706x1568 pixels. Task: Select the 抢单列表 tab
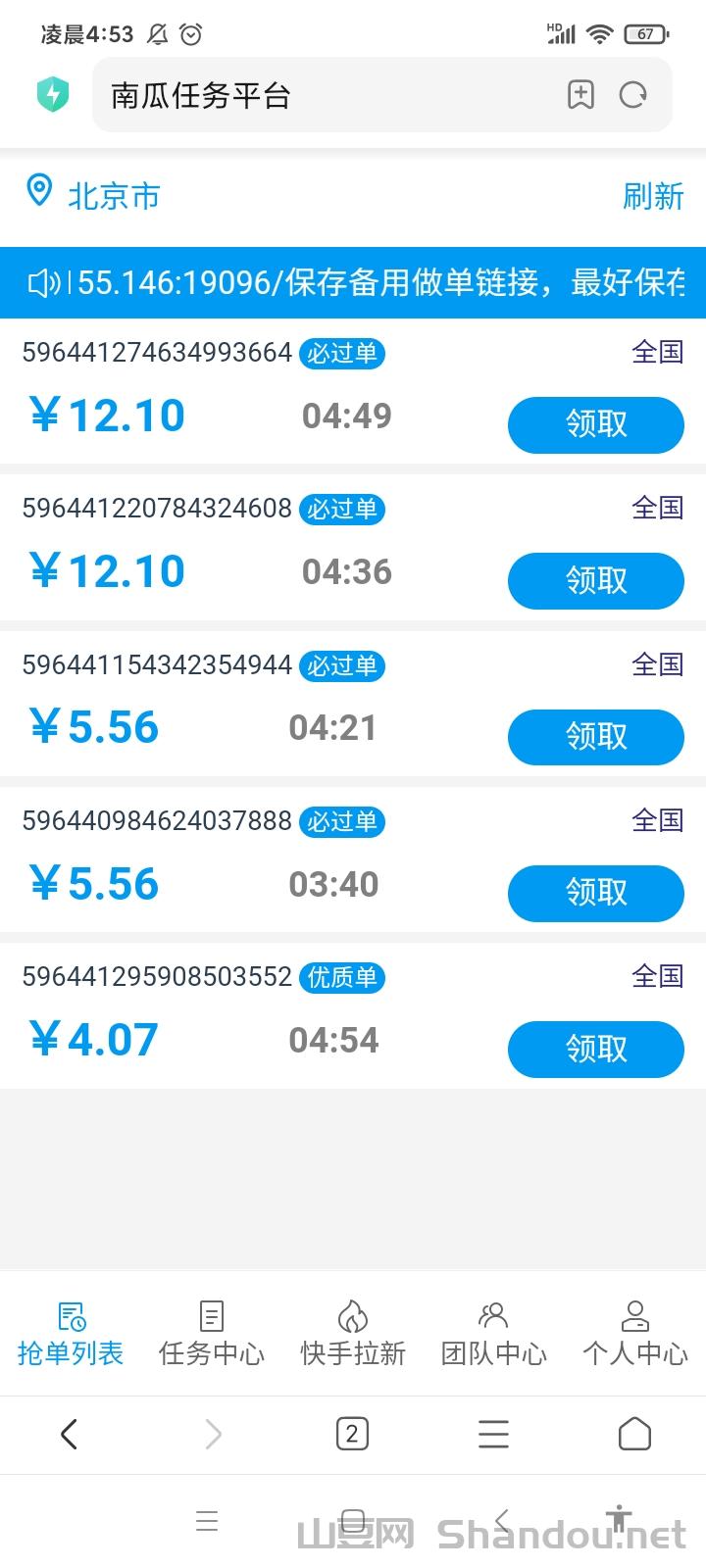coord(71,1334)
